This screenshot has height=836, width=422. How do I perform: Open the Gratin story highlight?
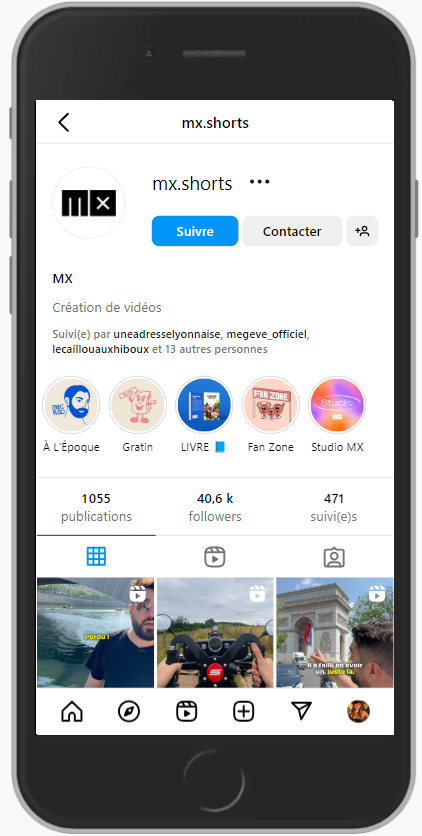tap(137, 405)
